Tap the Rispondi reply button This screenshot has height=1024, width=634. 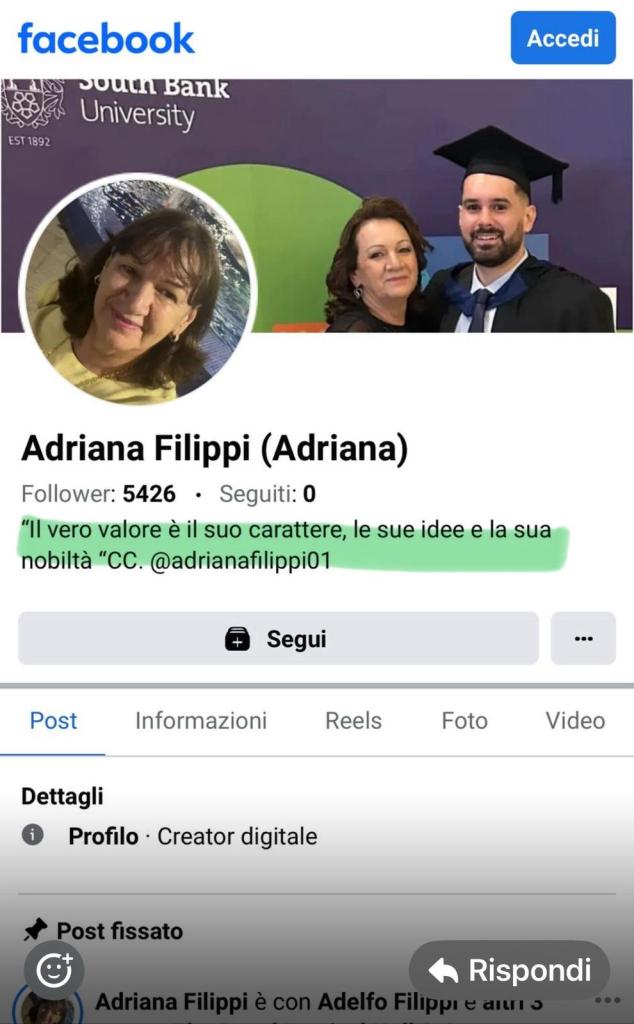[x=509, y=970]
